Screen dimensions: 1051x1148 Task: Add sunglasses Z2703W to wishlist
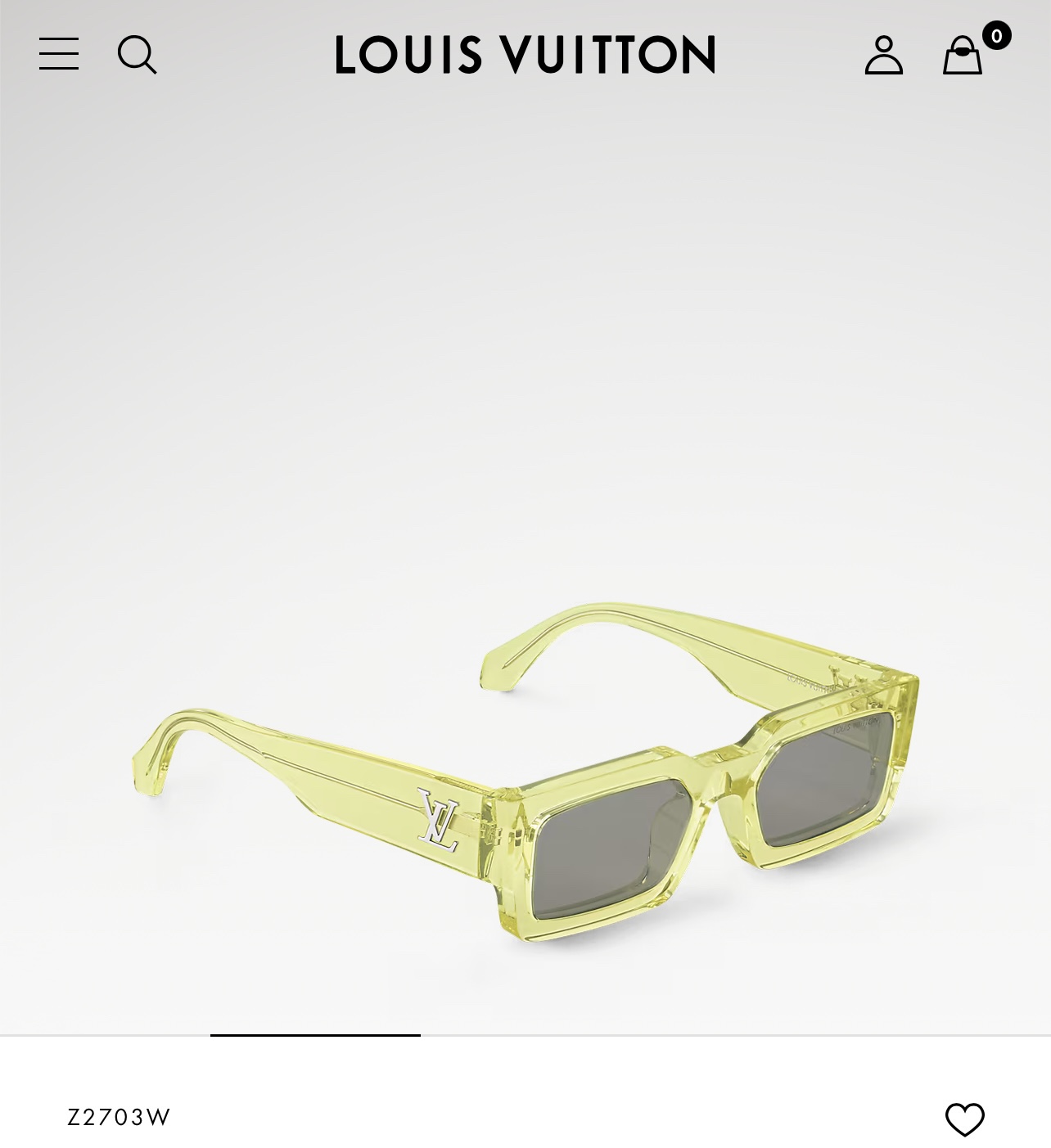[x=964, y=1119]
